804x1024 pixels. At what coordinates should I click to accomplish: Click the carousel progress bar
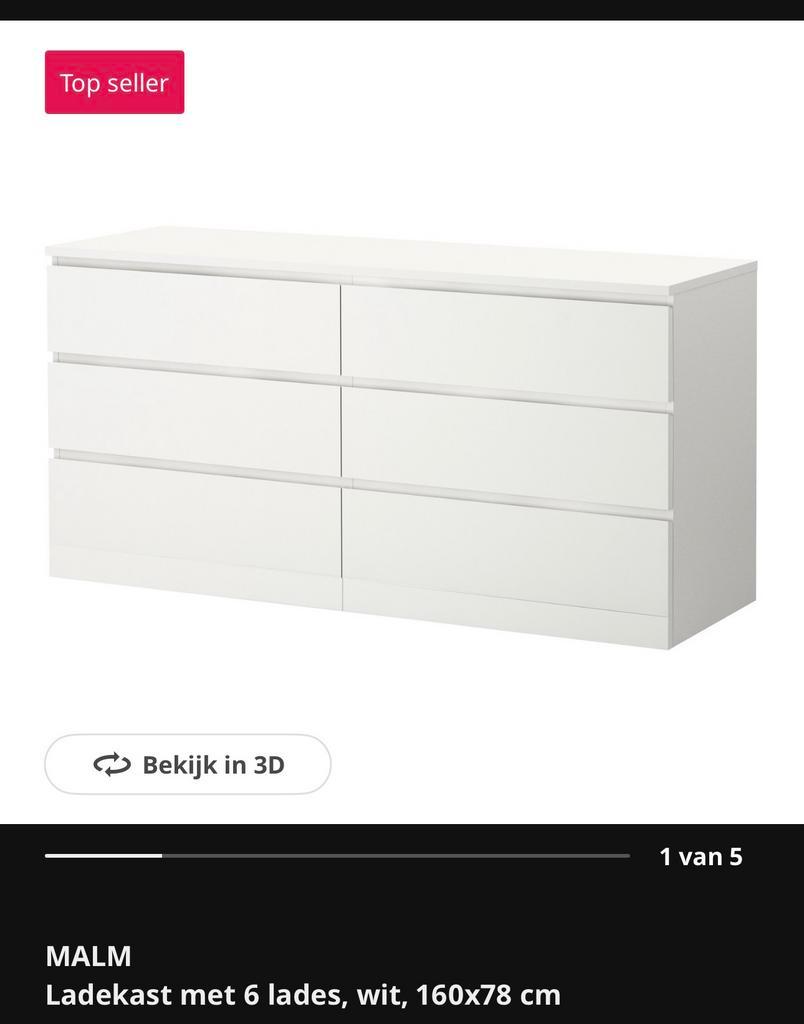pos(340,858)
